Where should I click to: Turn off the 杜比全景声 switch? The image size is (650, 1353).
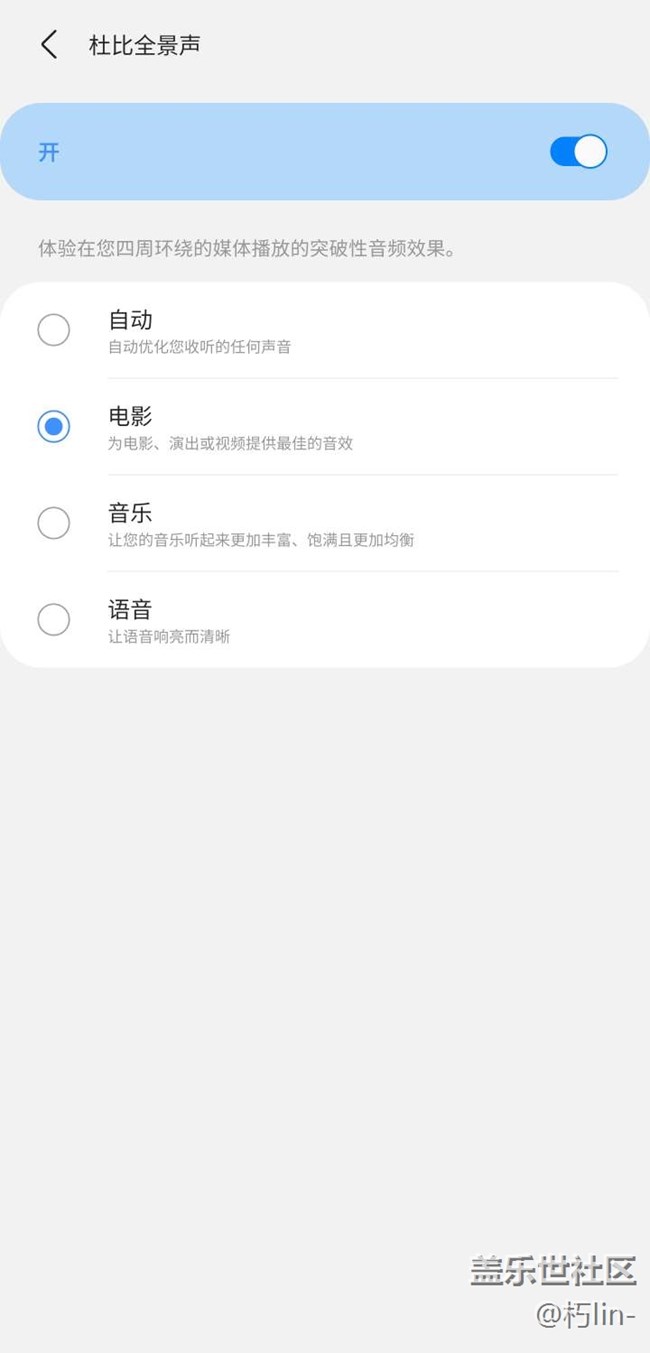tap(578, 152)
